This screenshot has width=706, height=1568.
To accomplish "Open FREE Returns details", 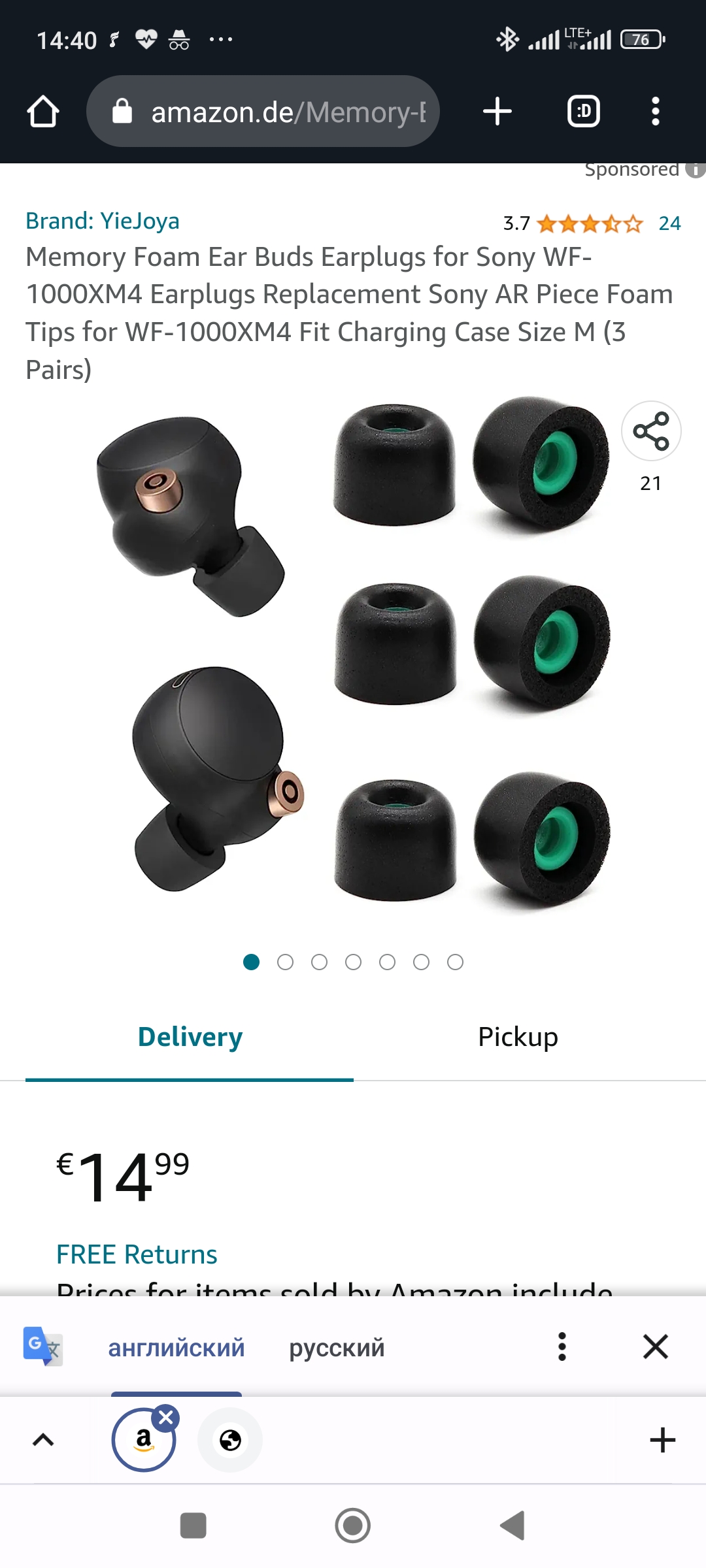I will [x=137, y=1254].
